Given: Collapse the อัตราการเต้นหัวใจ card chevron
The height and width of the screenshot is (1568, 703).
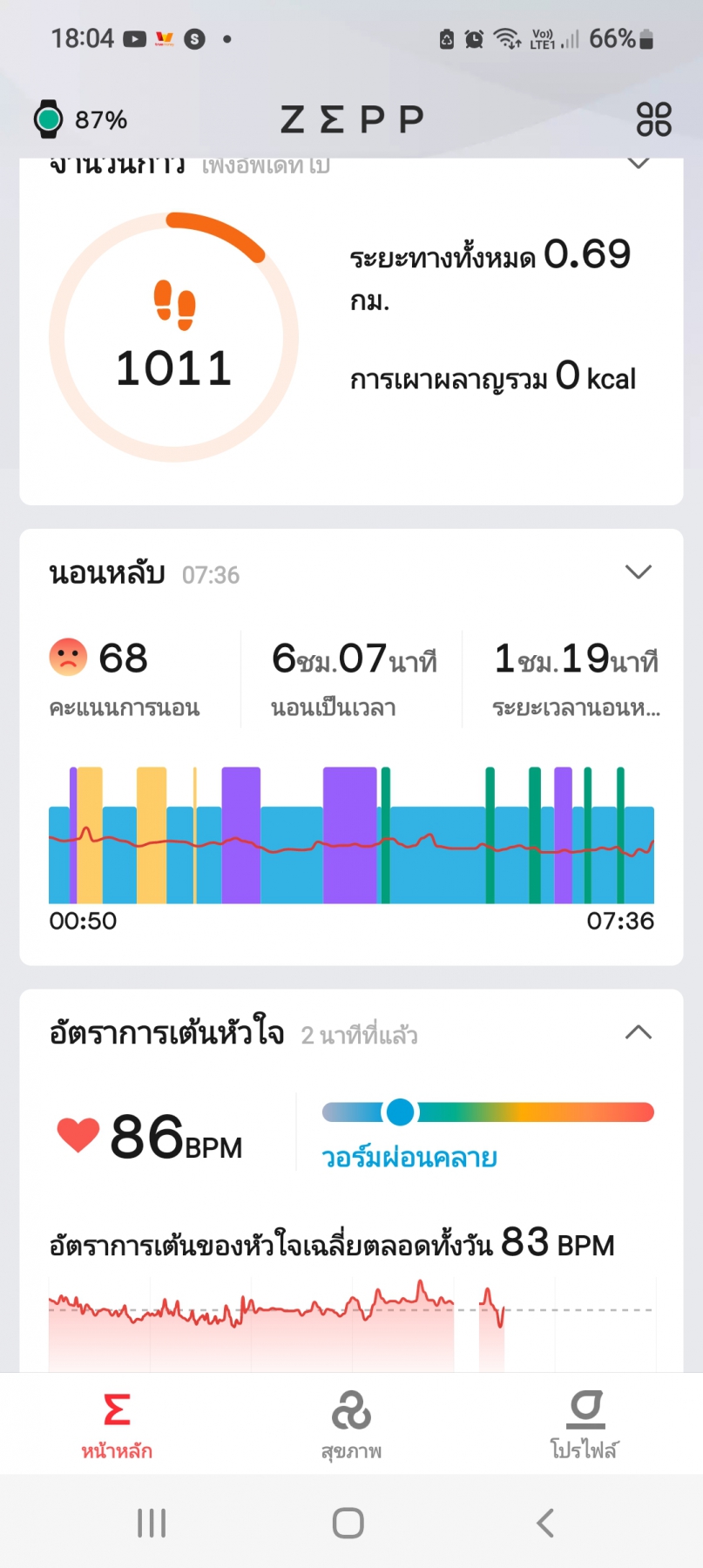Looking at the screenshot, I should [x=639, y=1032].
